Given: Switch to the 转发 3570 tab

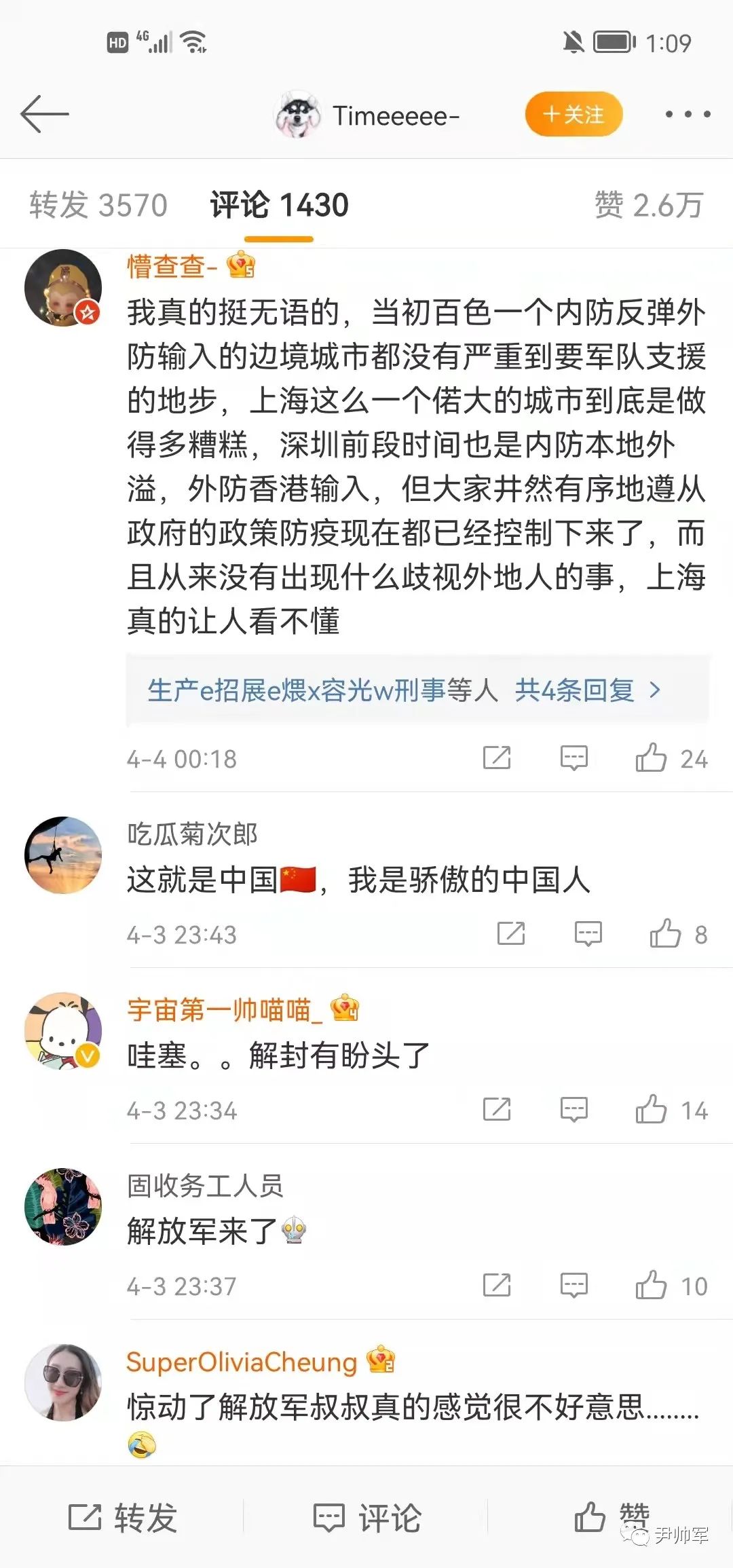Looking at the screenshot, I should (98, 205).
